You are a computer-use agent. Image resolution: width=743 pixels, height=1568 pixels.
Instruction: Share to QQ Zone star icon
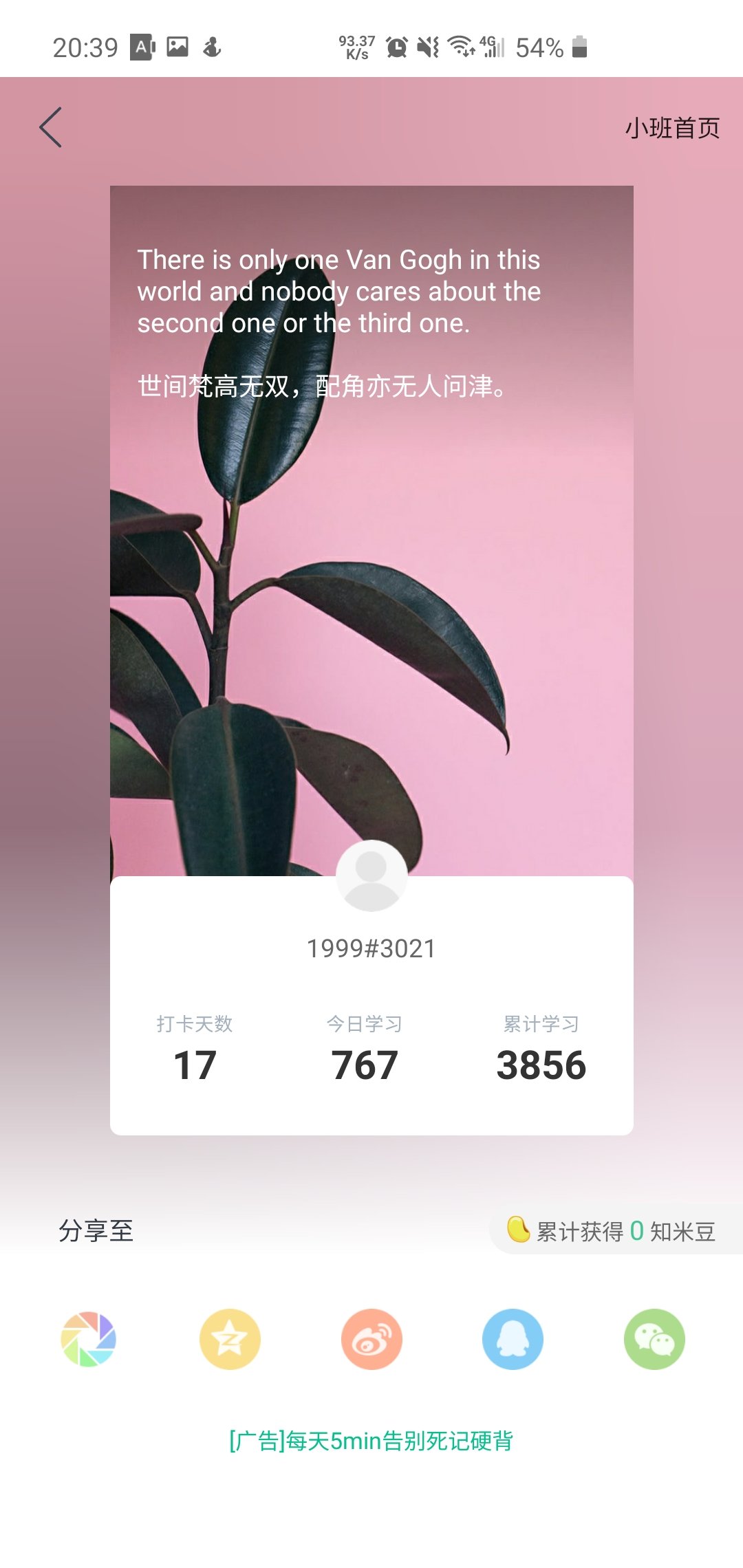pyautogui.click(x=230, y=1339)
